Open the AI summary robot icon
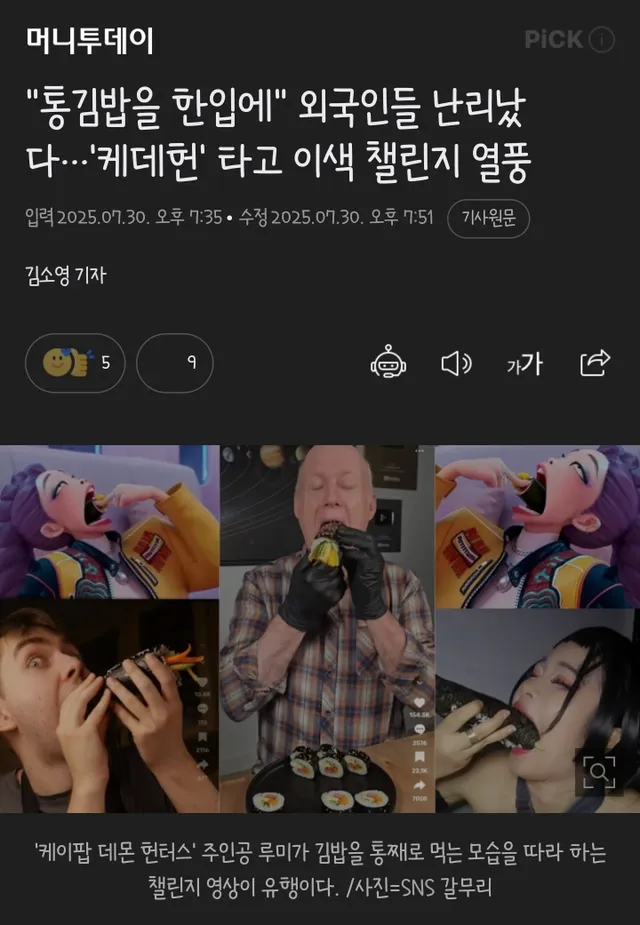The image size is (640, 925). (x=388, y=363)
